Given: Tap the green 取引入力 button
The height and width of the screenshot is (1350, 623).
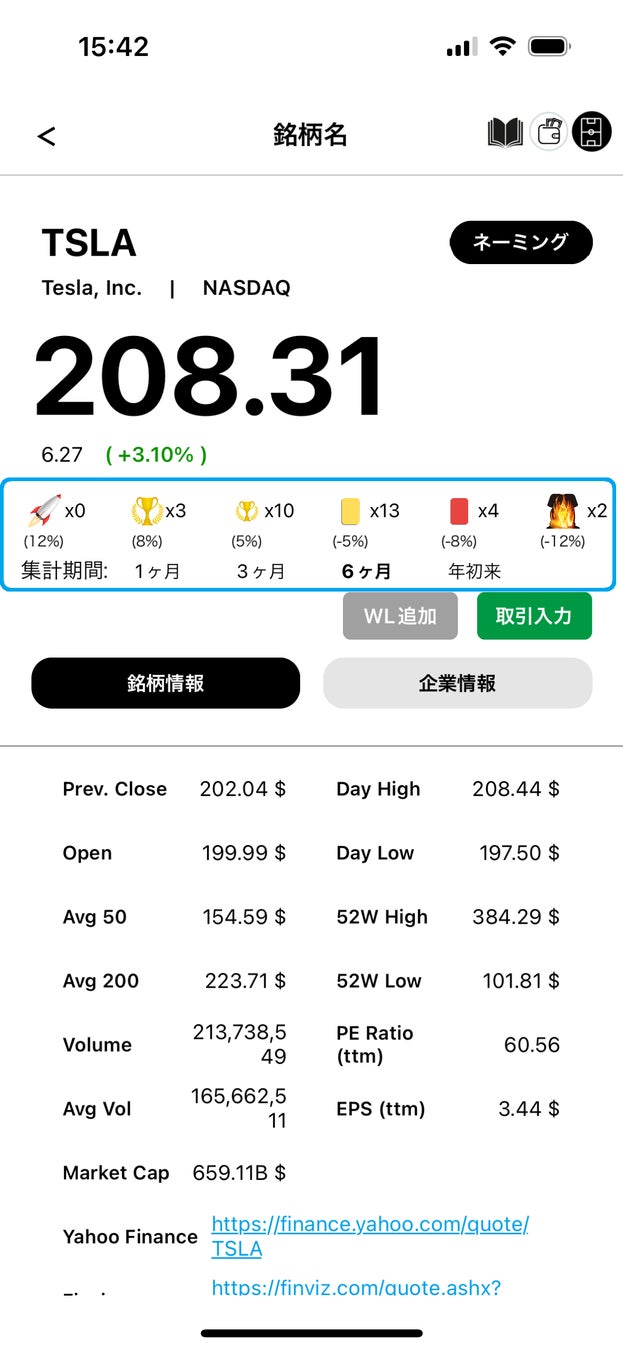Looking at the screenshot, I should (x=534, y=616).
